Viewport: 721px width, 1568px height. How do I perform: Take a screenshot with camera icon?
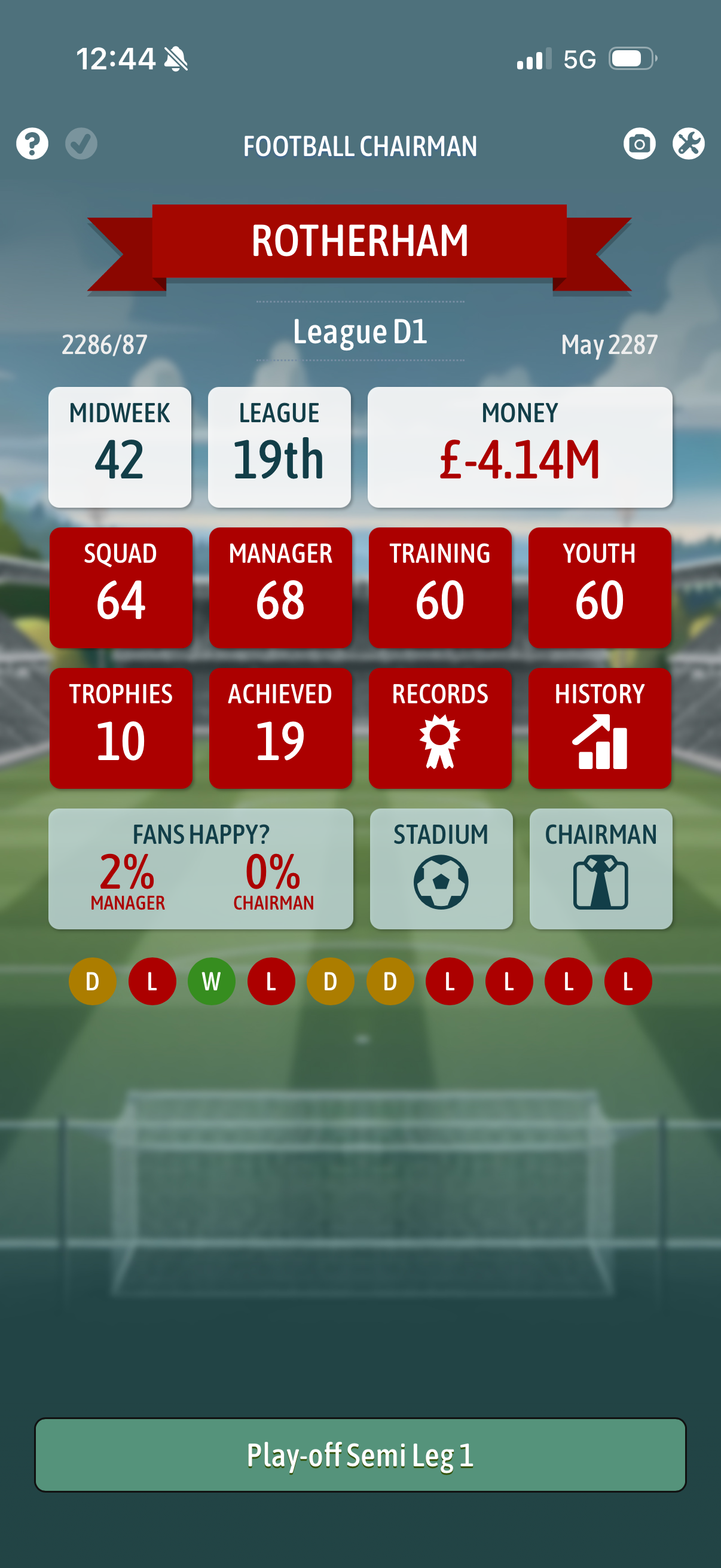click(640, 144)
